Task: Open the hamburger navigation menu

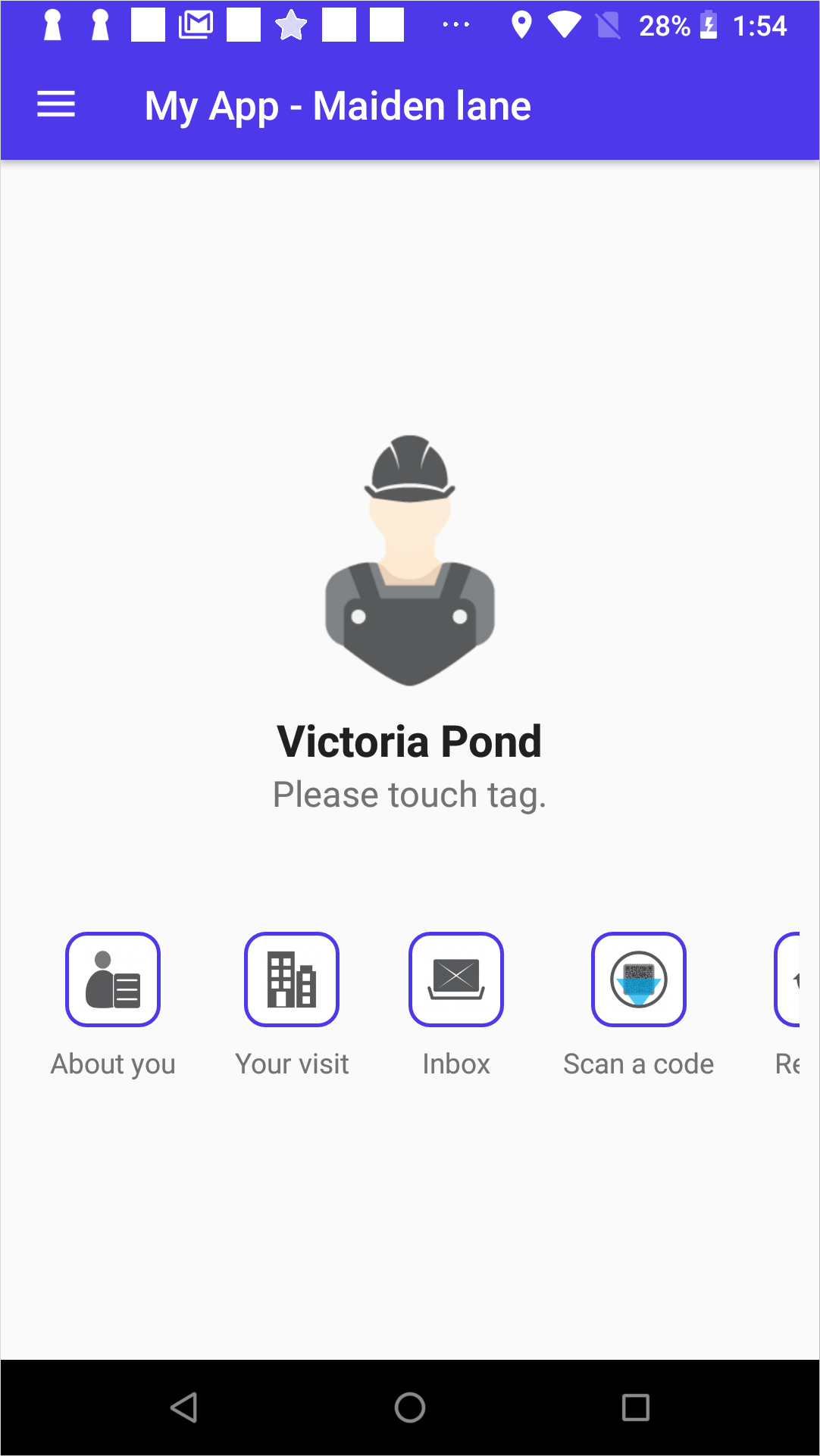Action: 56,105
